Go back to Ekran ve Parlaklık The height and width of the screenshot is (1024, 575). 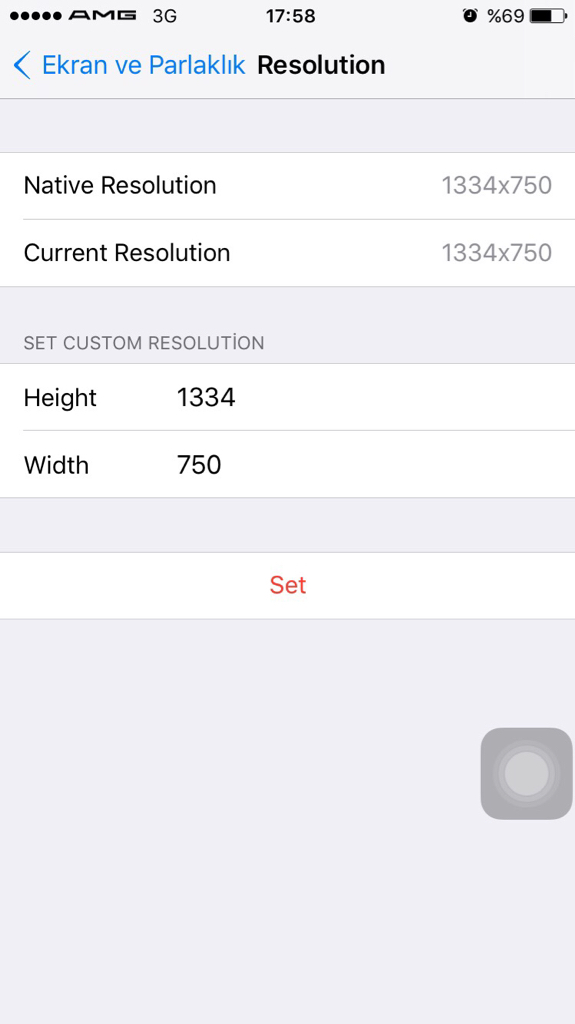(129, 65)
